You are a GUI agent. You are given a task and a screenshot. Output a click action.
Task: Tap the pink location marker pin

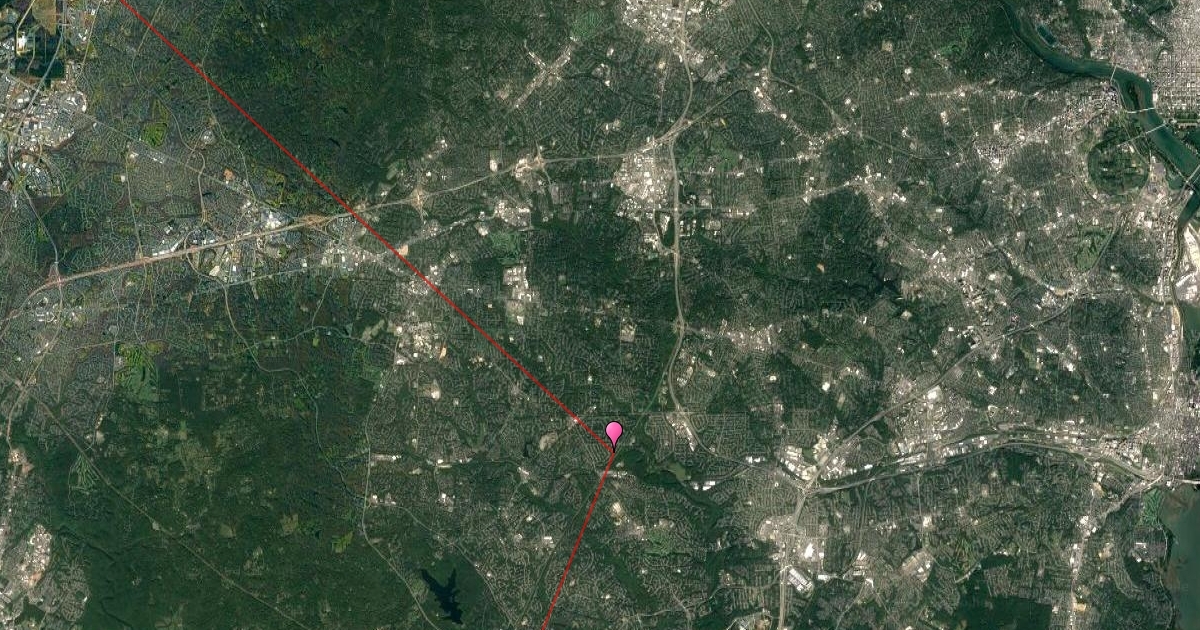click(614, 433)
